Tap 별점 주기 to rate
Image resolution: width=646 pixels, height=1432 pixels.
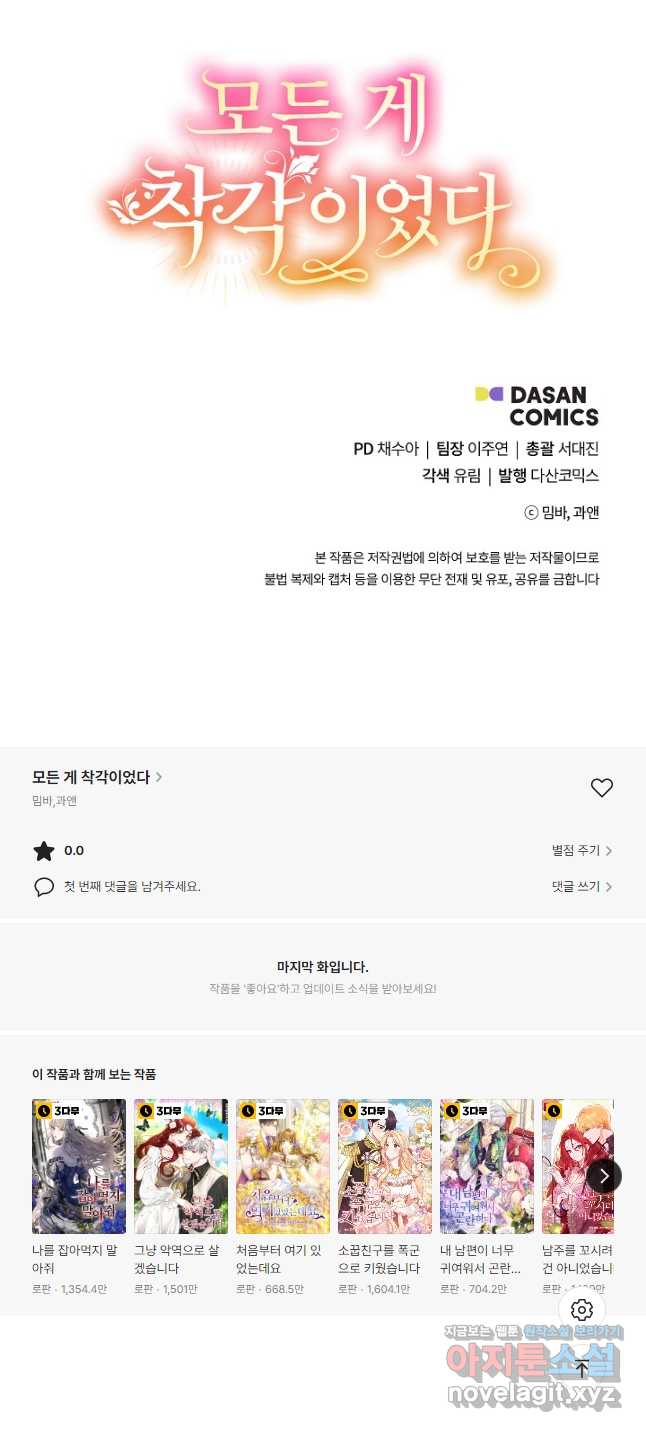pos(582,851)
